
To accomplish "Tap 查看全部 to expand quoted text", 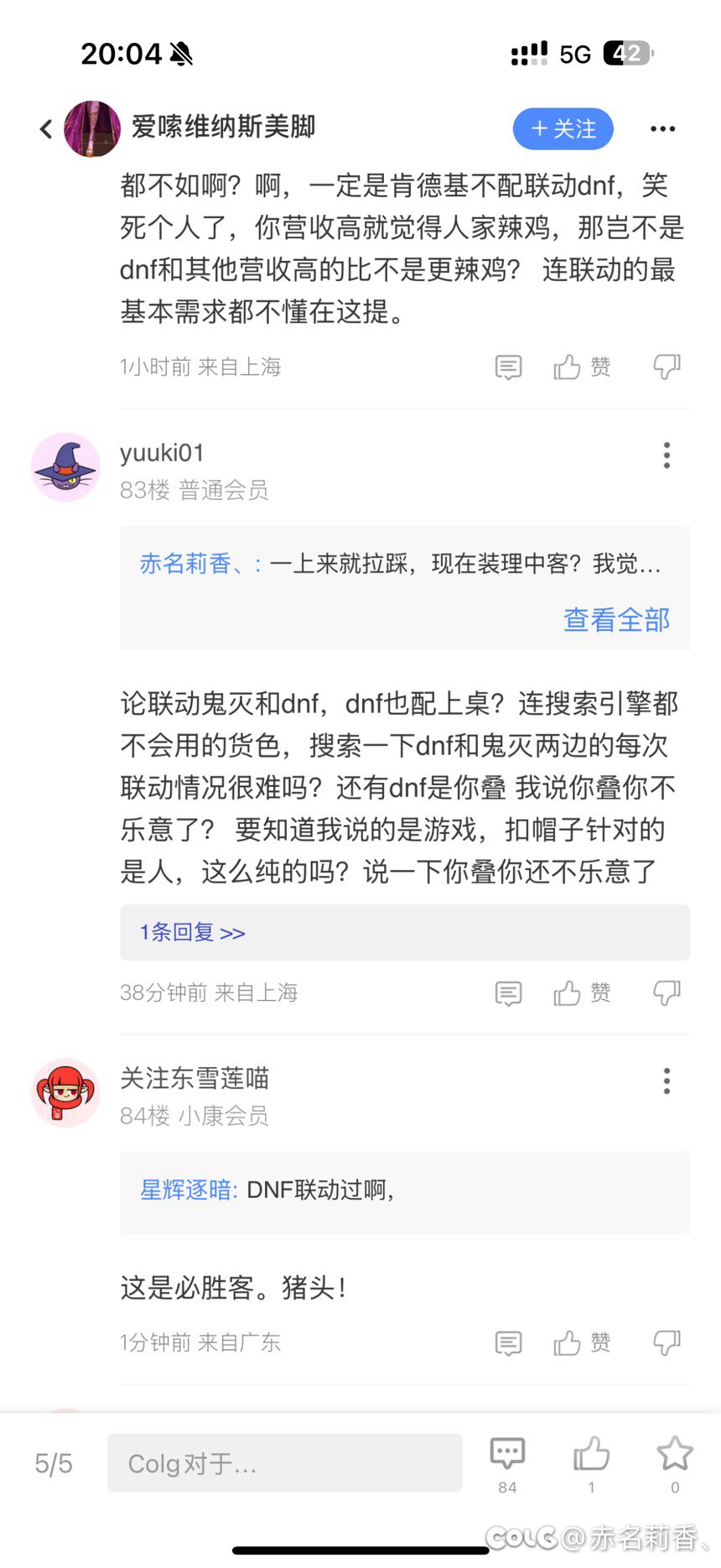I will (x=616, y=619).
